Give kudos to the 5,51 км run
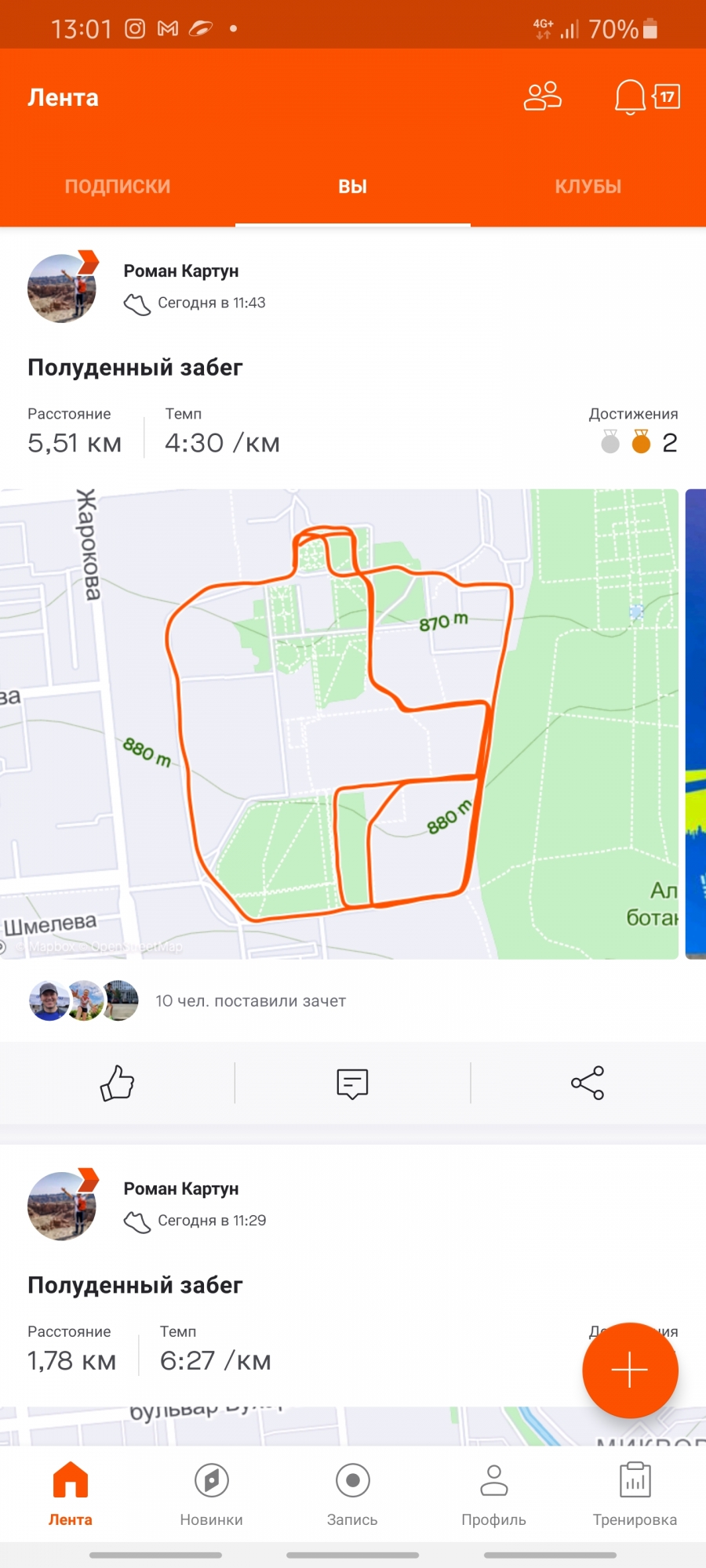Viewport: 706px width, 1568px height. (118, 1083)
